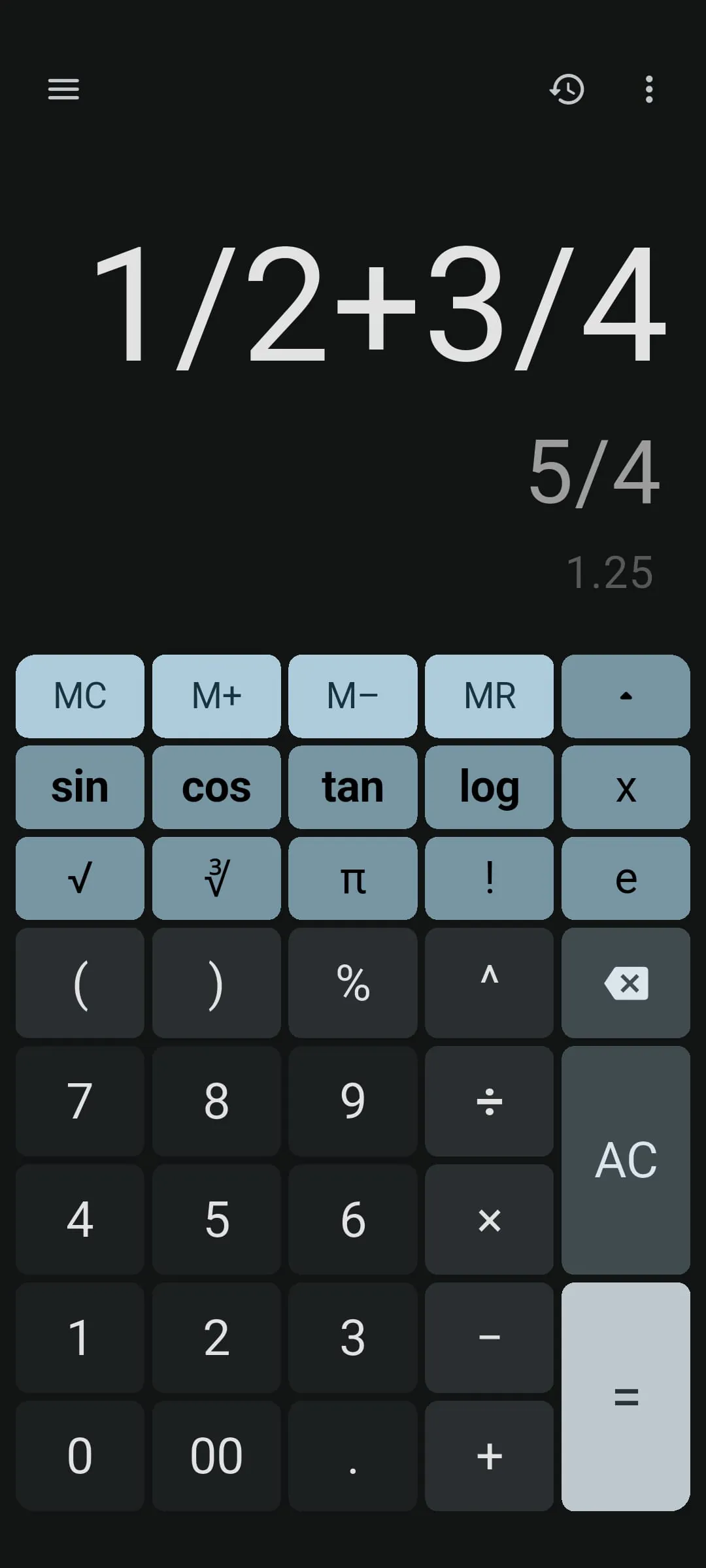706x1568 pixels.
Task: Open the calculation history
Action: click(566, 89)
